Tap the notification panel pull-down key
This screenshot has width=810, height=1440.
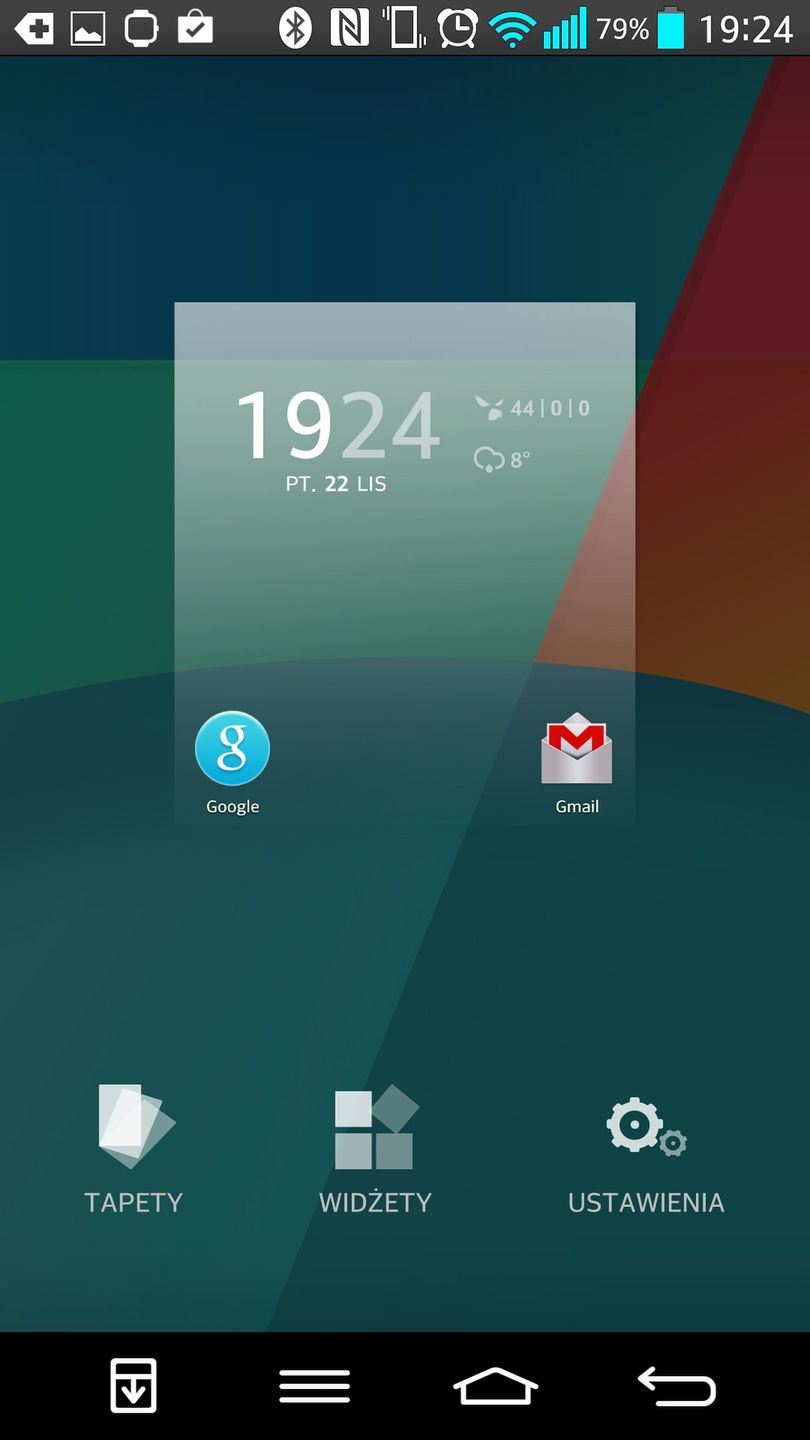[133, 1386]
